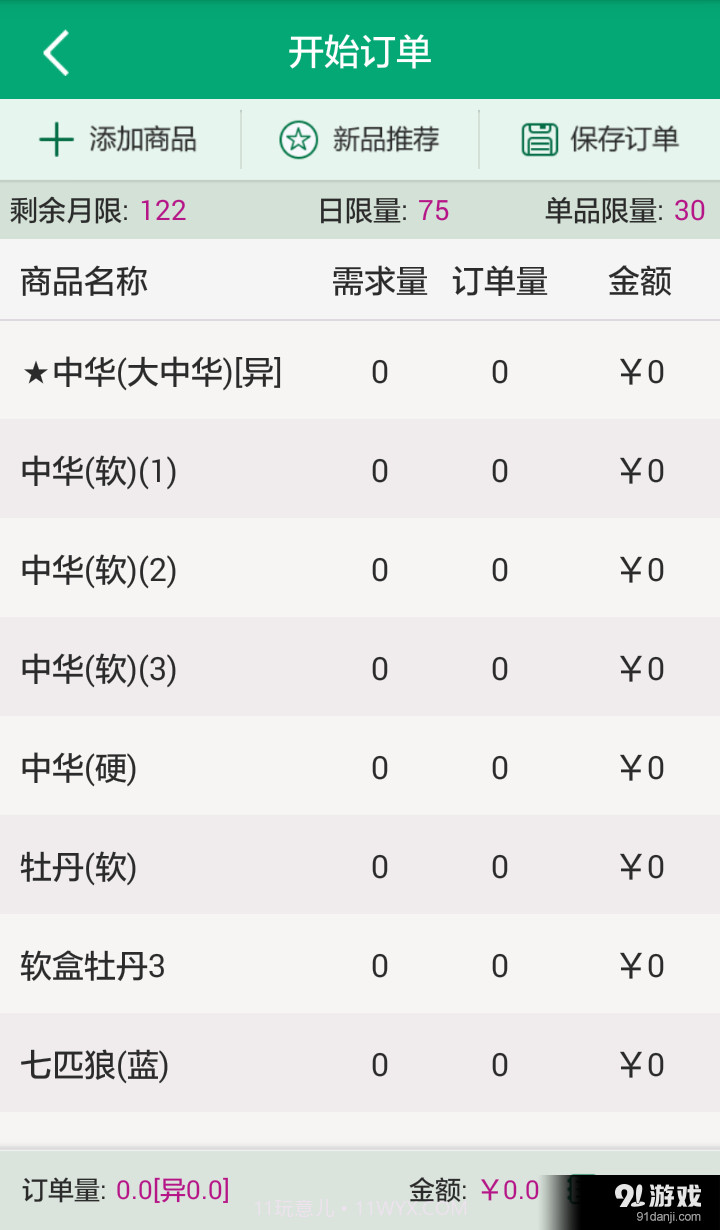Tap the ¥0 amount for 中华(软)(2)
Viewport: 720px width, 1230px height.
point(640,570)
